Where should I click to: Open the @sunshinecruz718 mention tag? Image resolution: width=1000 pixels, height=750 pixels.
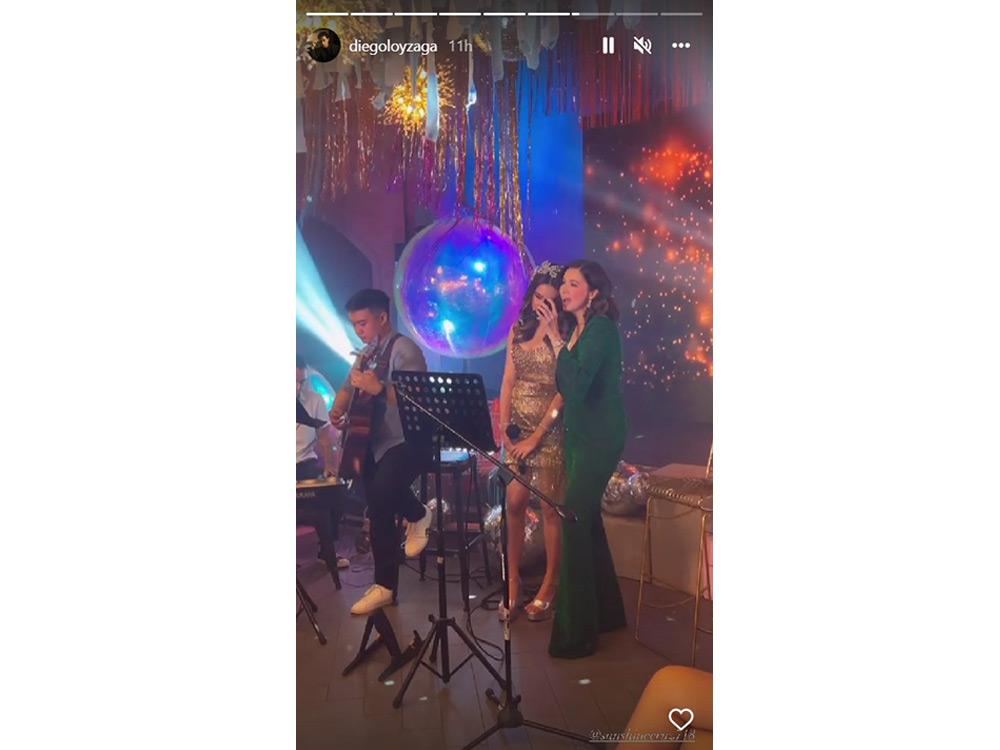(642, 735)
